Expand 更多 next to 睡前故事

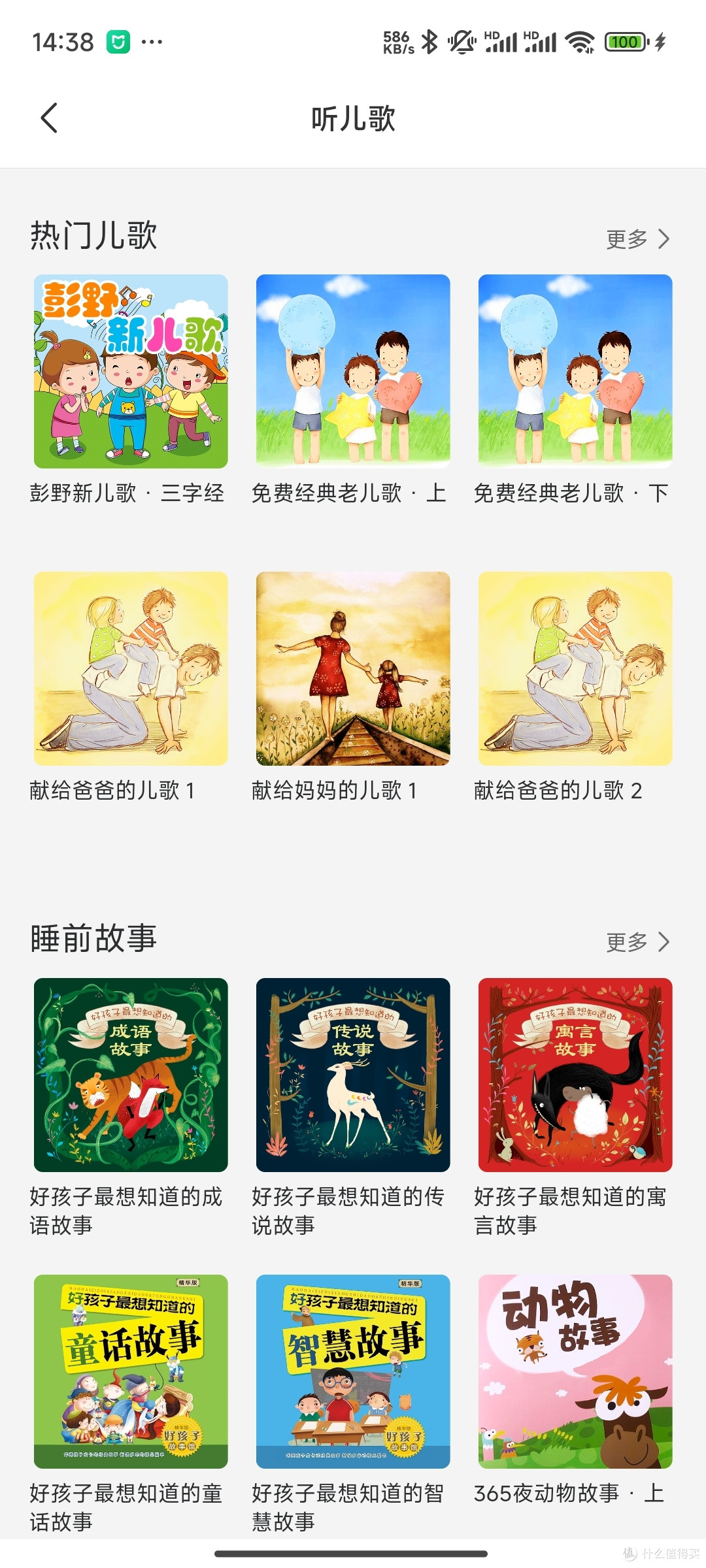(637, 942)
